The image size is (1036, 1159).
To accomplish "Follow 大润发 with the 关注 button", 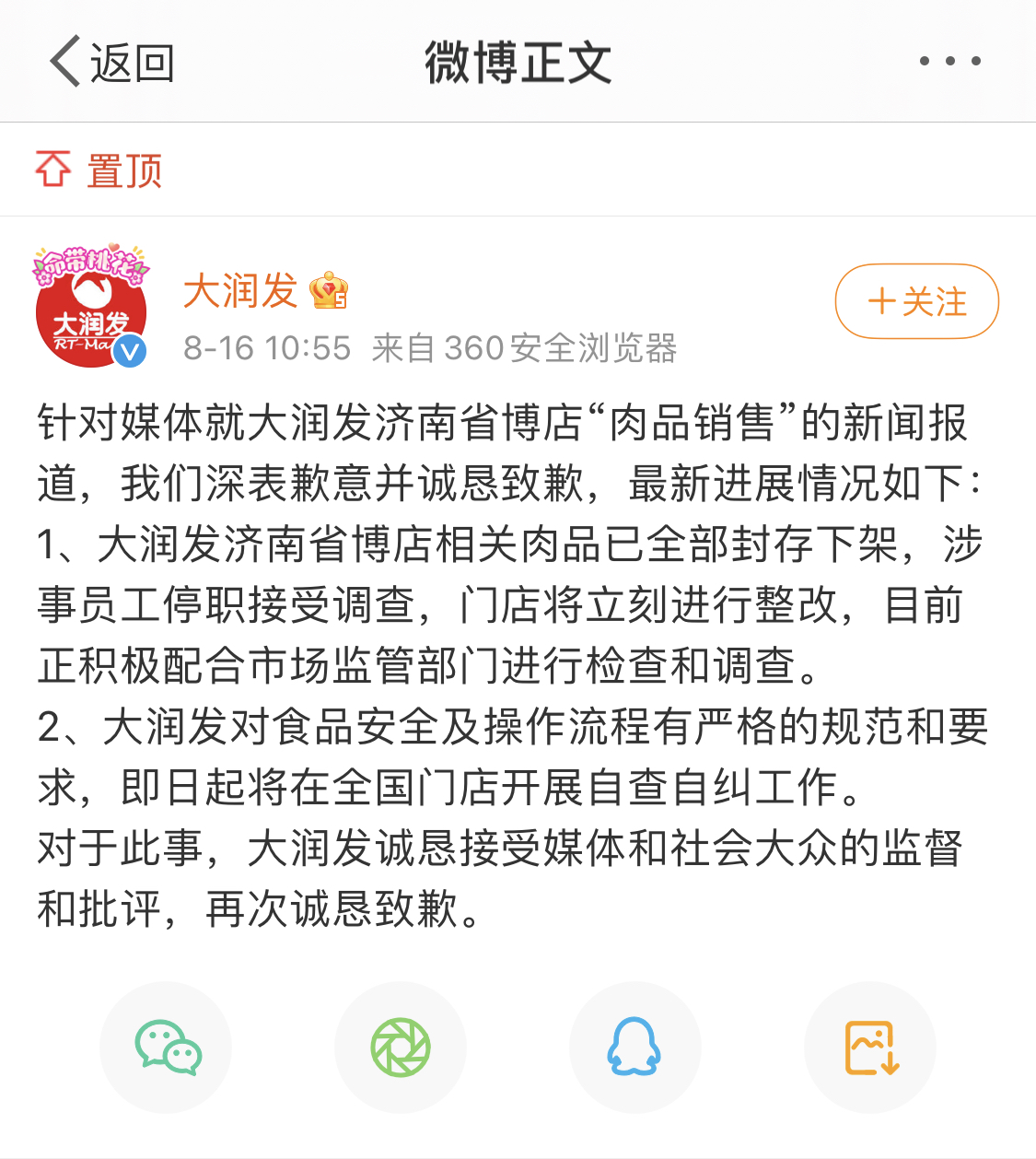I will (916, 301).
